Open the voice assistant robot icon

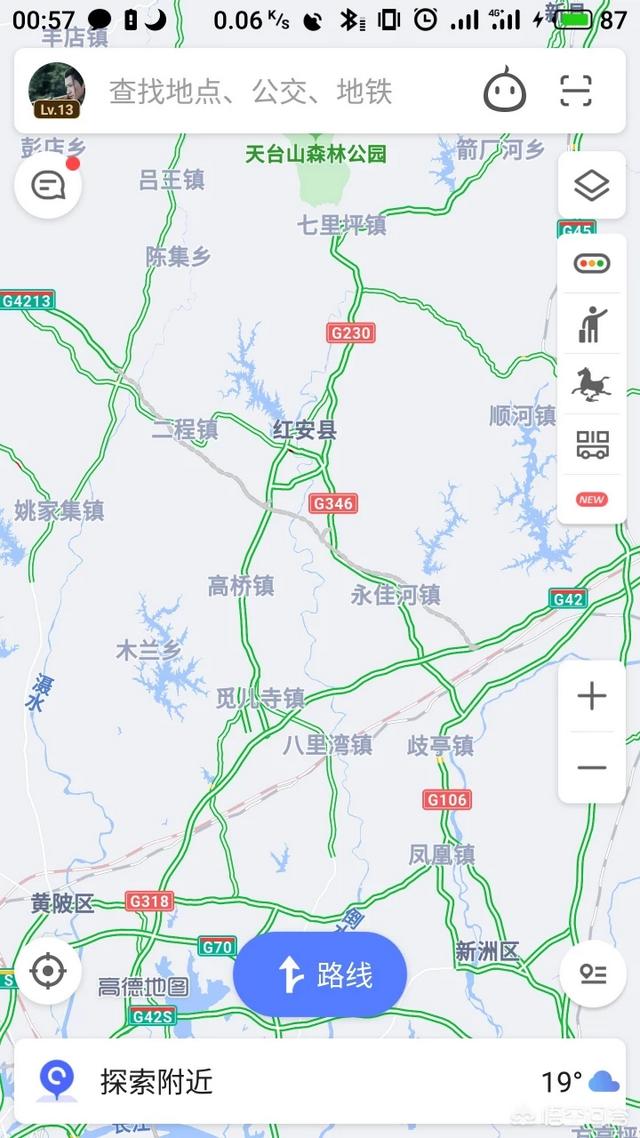click(505, 92)
